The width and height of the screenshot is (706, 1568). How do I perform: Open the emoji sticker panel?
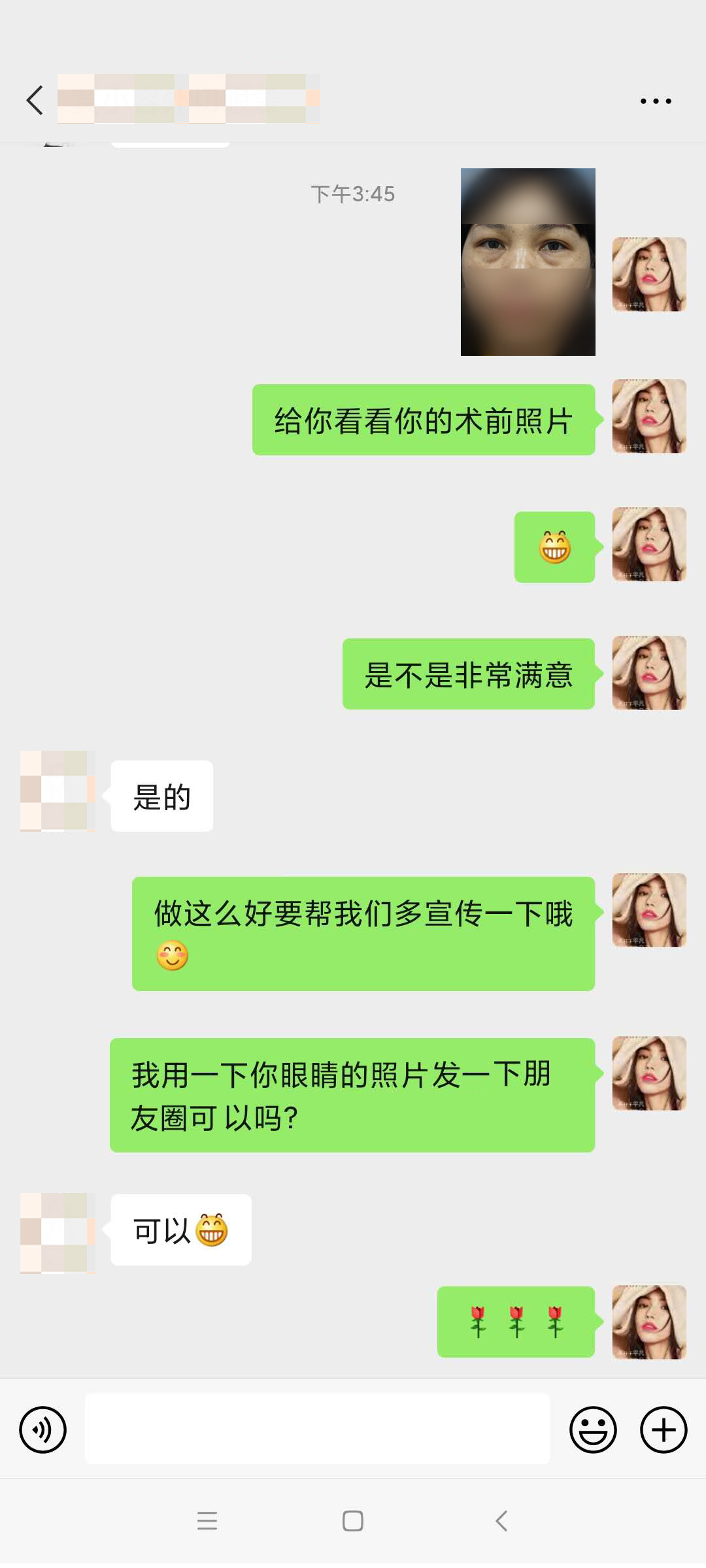(593, 1429)
